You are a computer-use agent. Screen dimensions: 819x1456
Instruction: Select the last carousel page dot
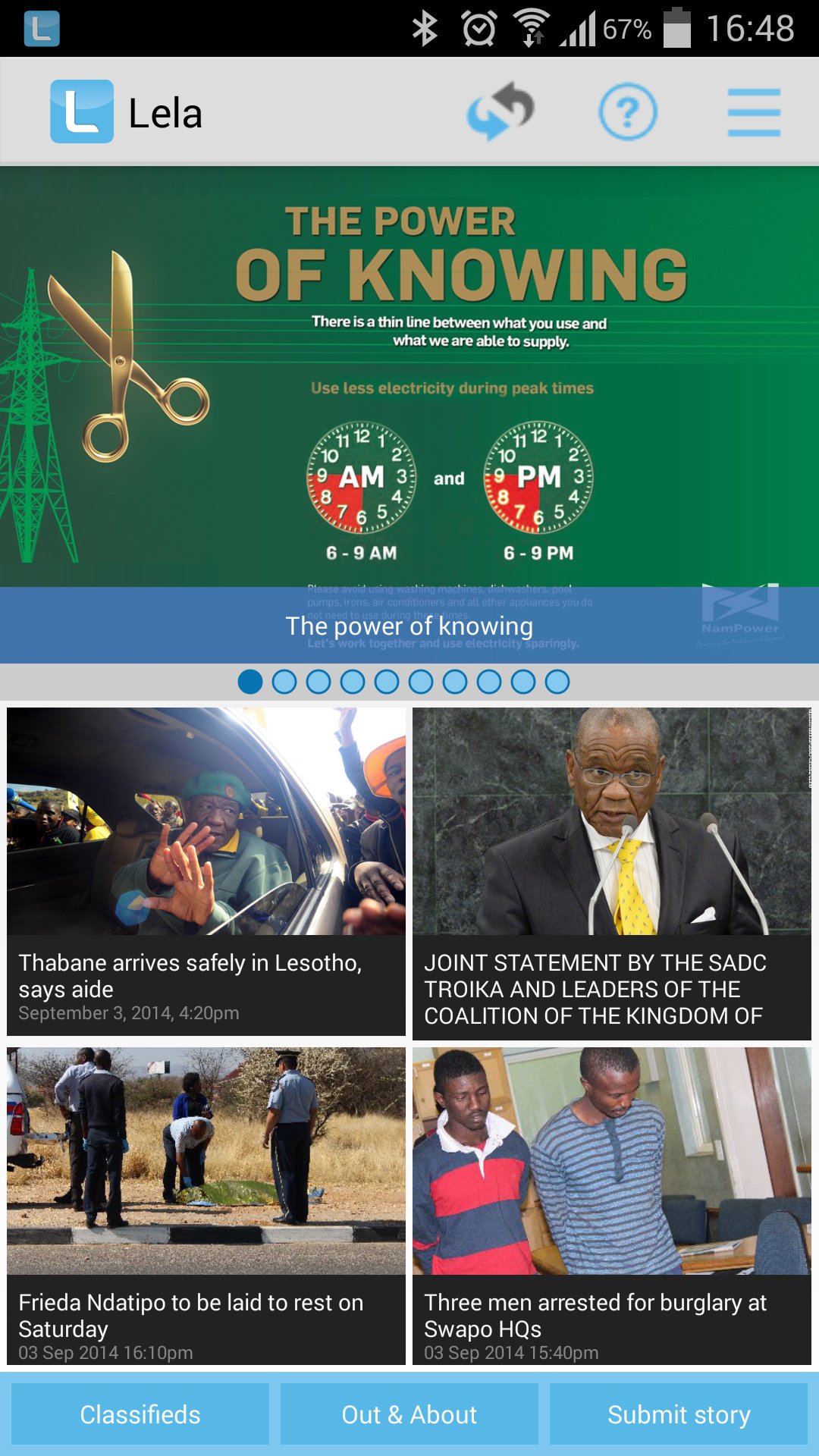click(557, 682)
